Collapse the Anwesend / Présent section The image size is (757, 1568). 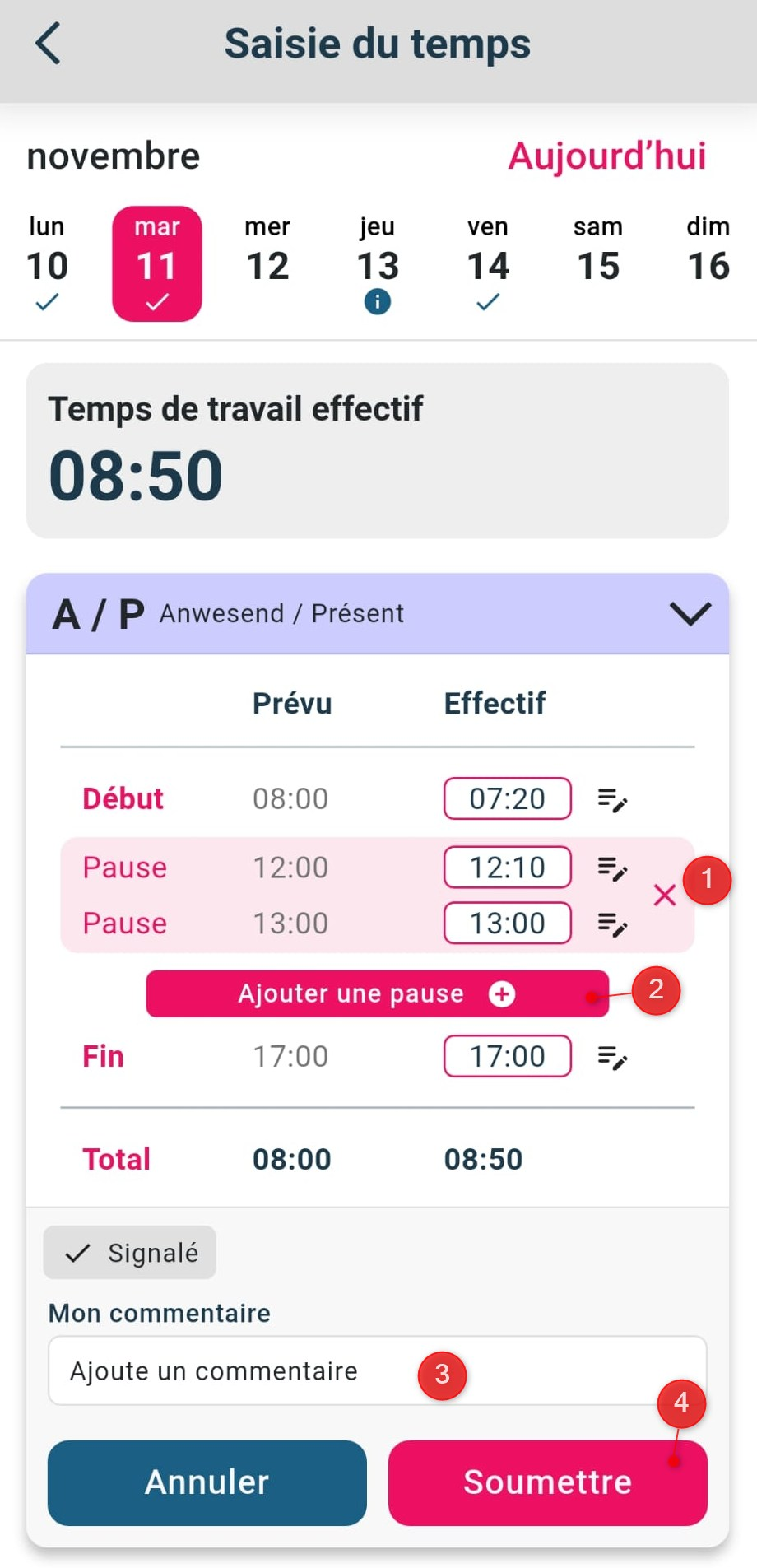click(x=690, y=614)
